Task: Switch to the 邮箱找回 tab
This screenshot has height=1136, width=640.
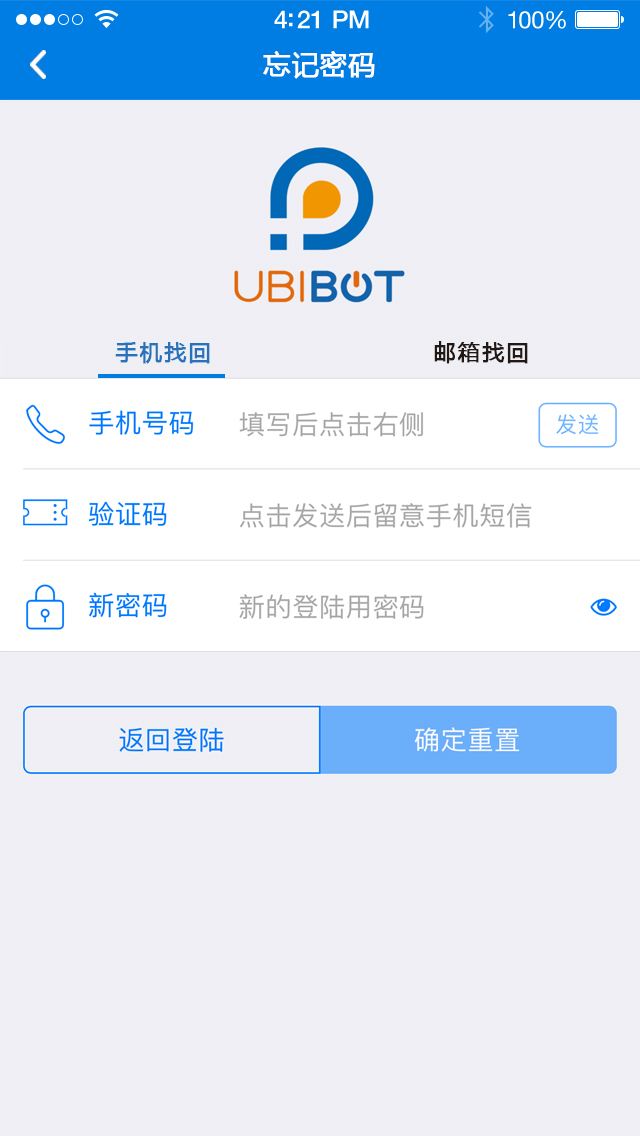Action: click(481, 353)
